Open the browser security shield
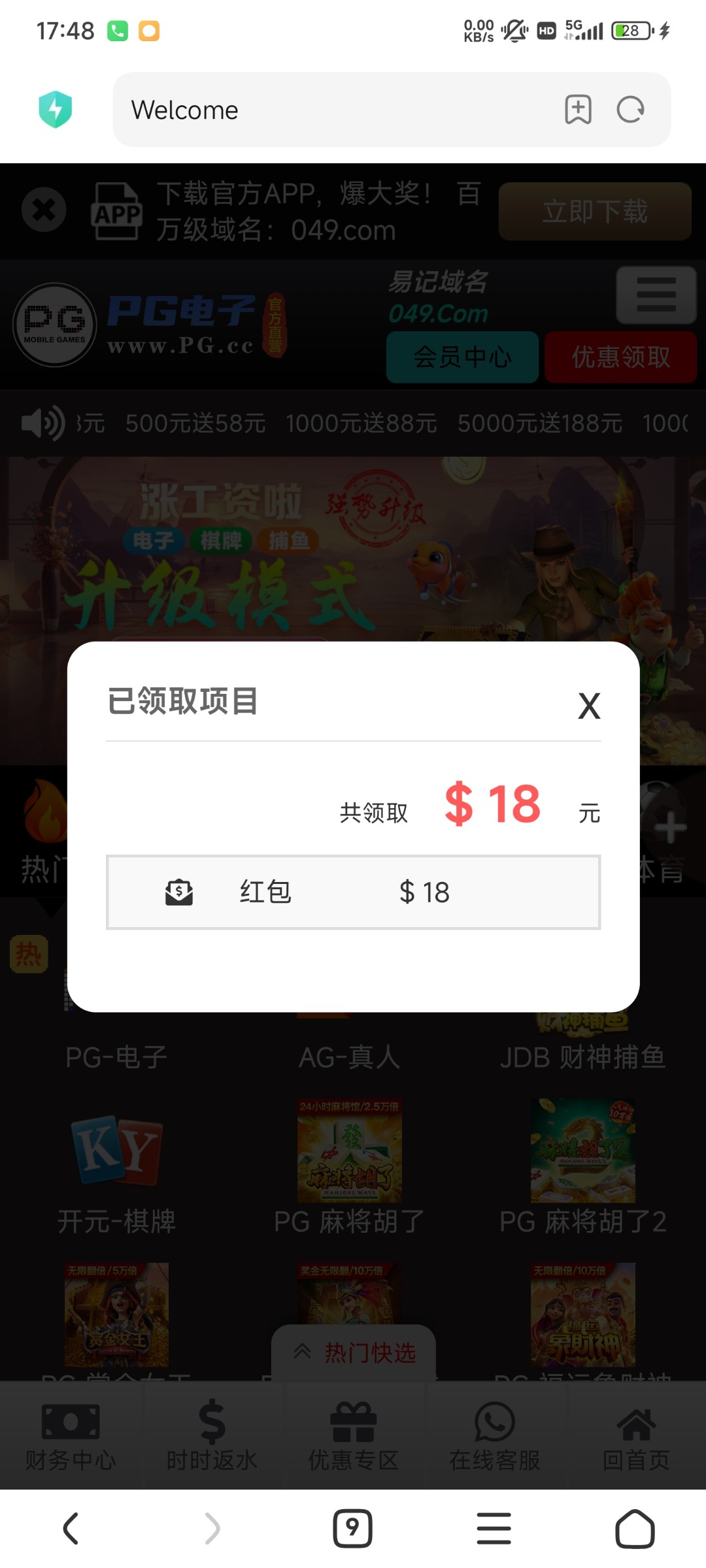 click(56, 109)
